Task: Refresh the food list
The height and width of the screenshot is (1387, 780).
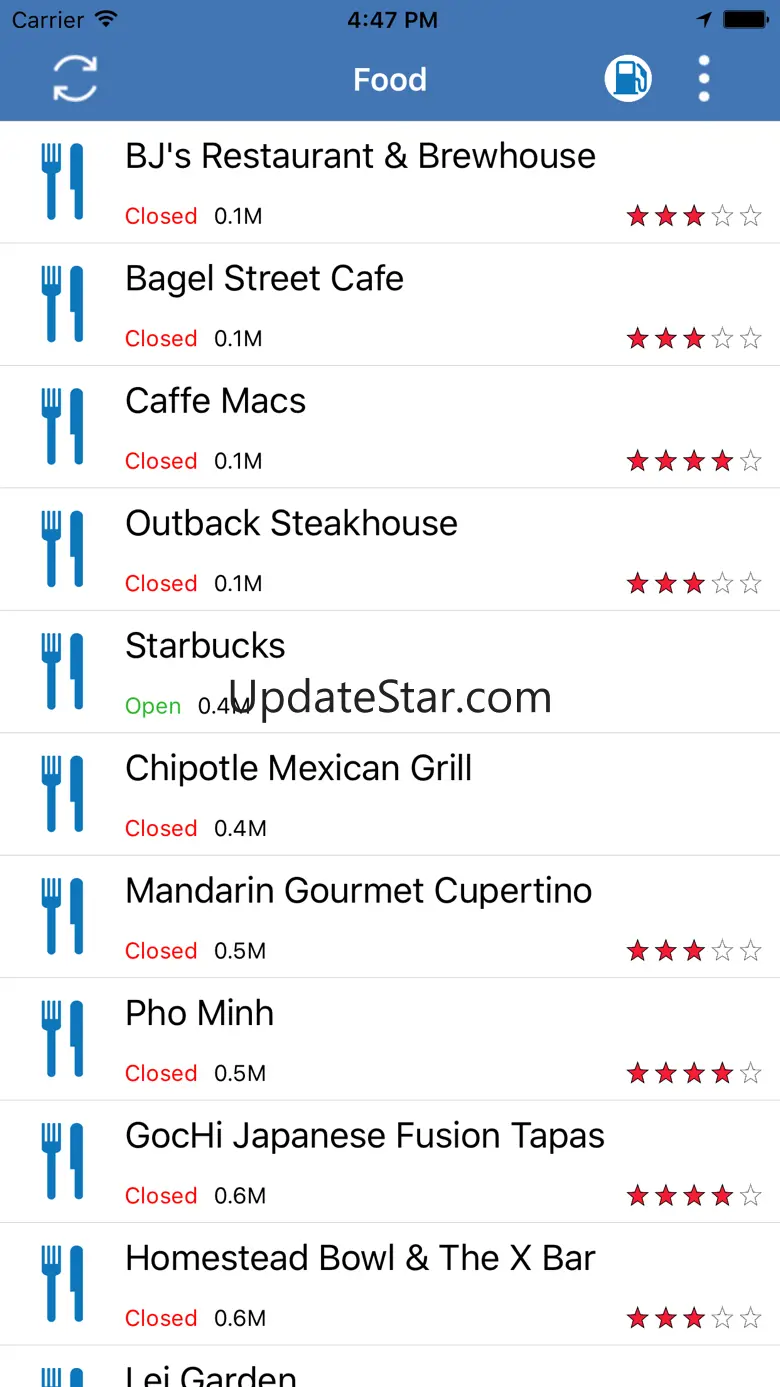Action: click(75, 79)
